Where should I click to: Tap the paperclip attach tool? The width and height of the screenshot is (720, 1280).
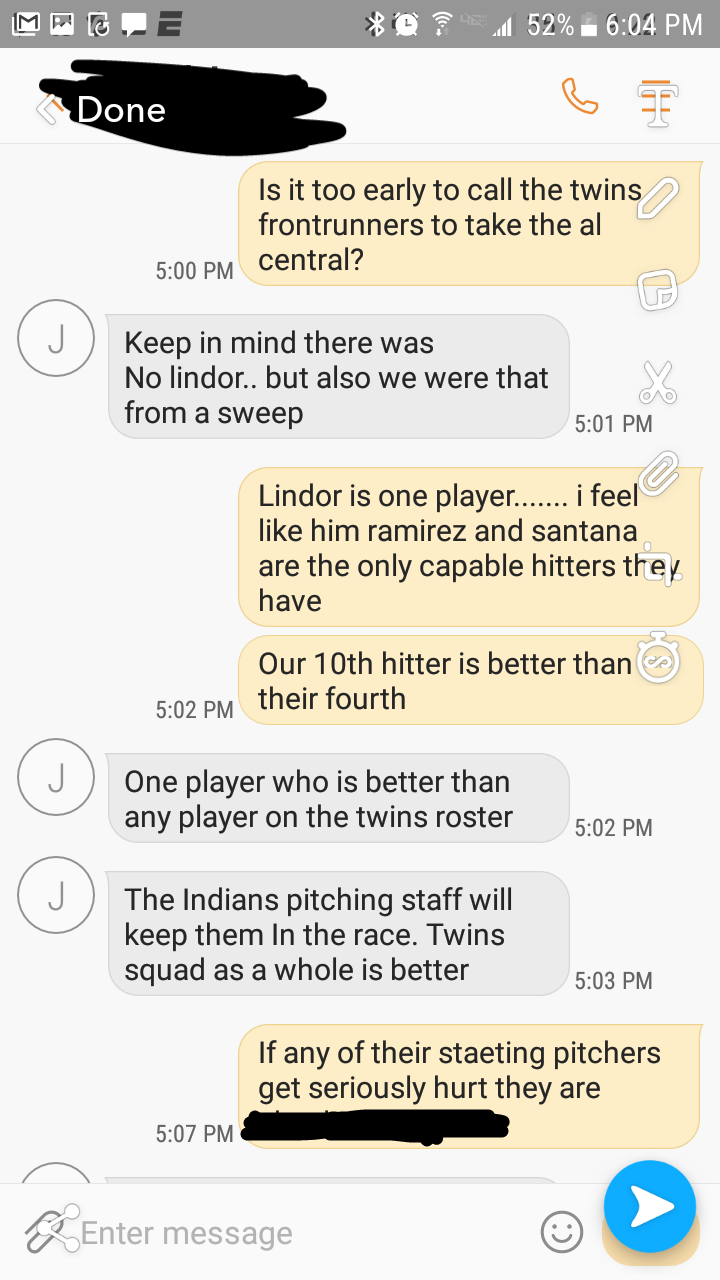click(658, 472)
